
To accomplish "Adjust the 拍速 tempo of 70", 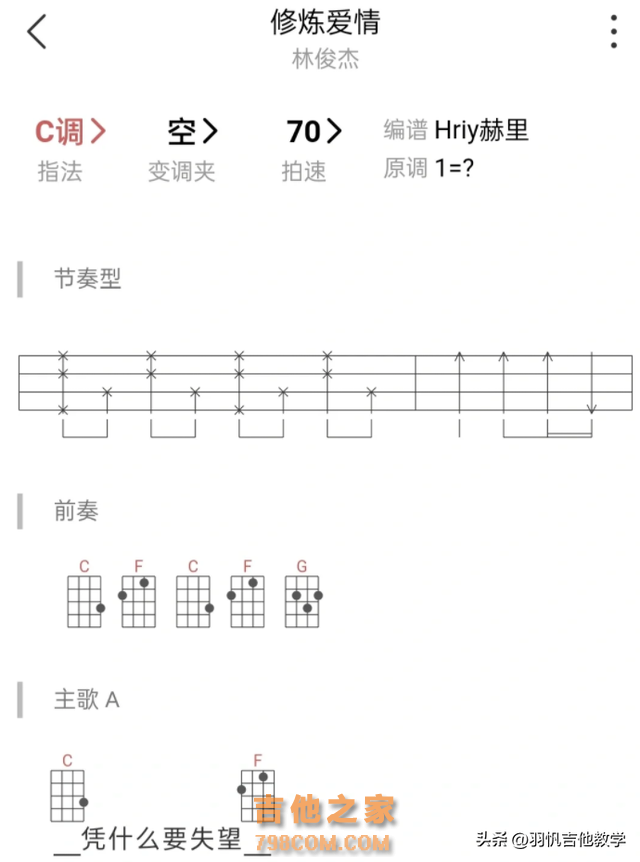I will 313,132.
